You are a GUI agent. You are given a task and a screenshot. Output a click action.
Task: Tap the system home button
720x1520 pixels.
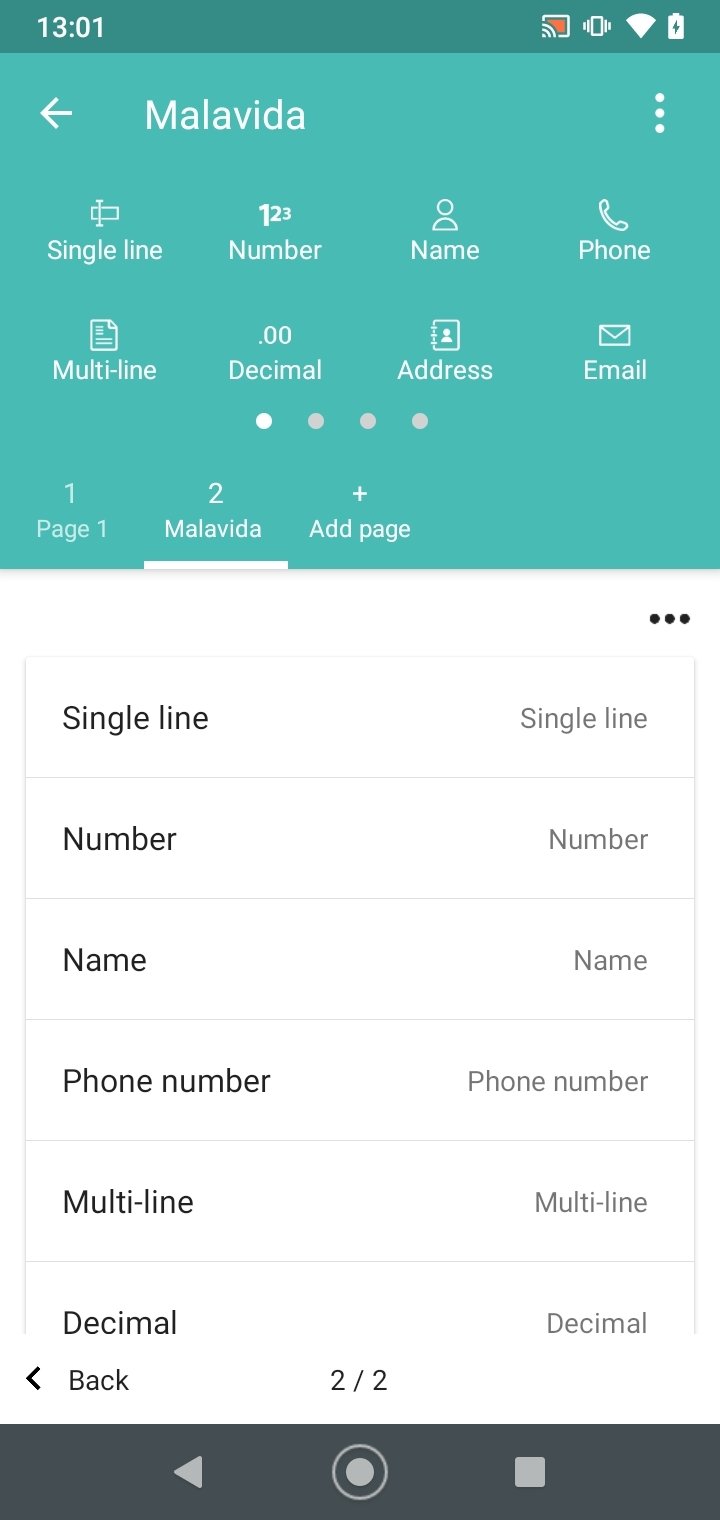click(x=360, y=1471)
